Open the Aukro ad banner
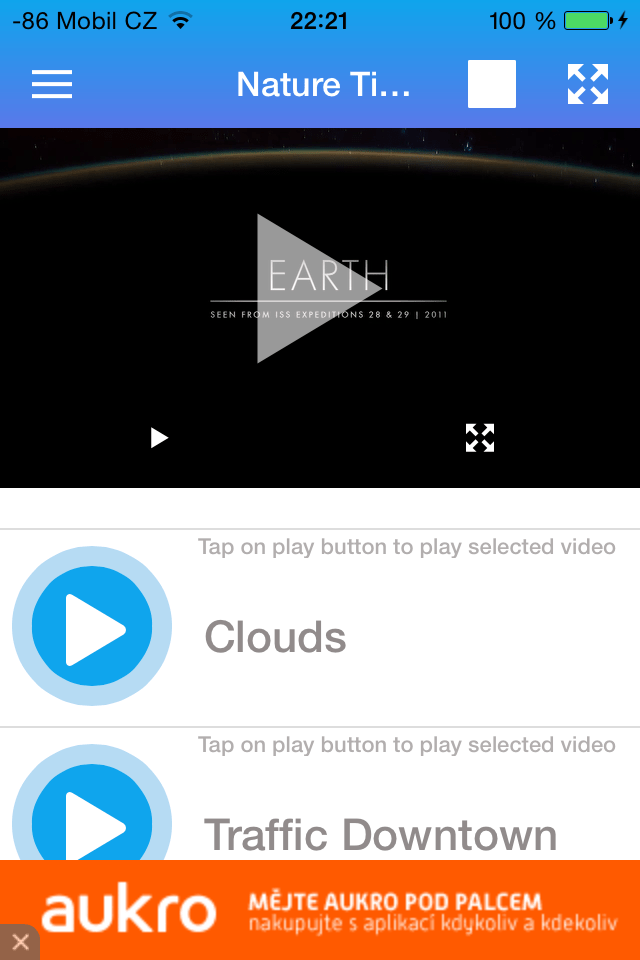The height and width of the screenshot is (960, 640). (x=340, y=910)
